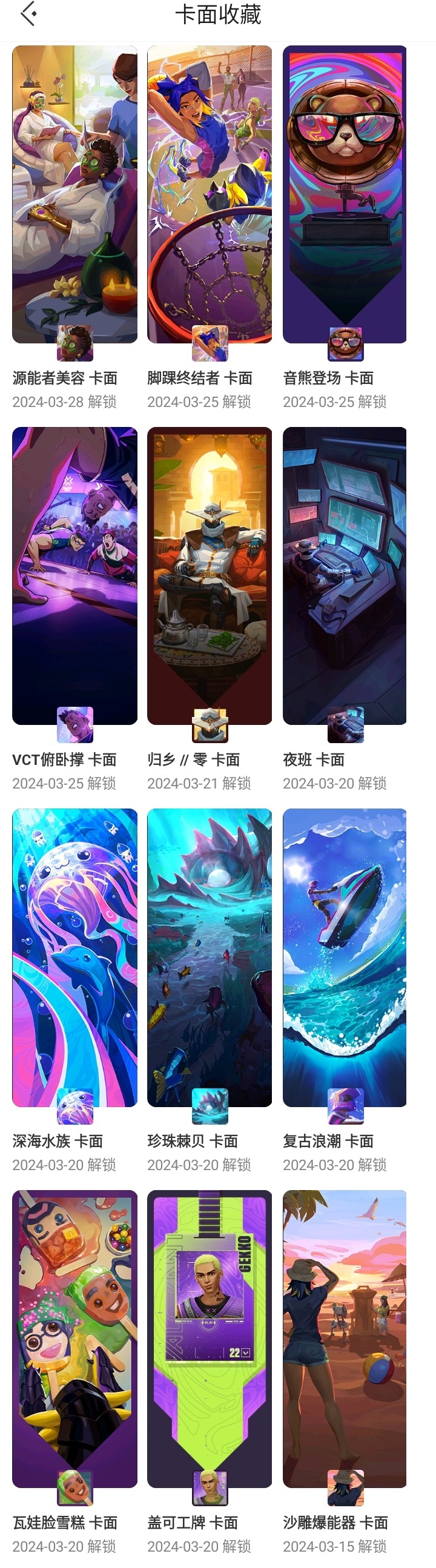Go back from 卡面收藏 page

click(x=28, y=14)
